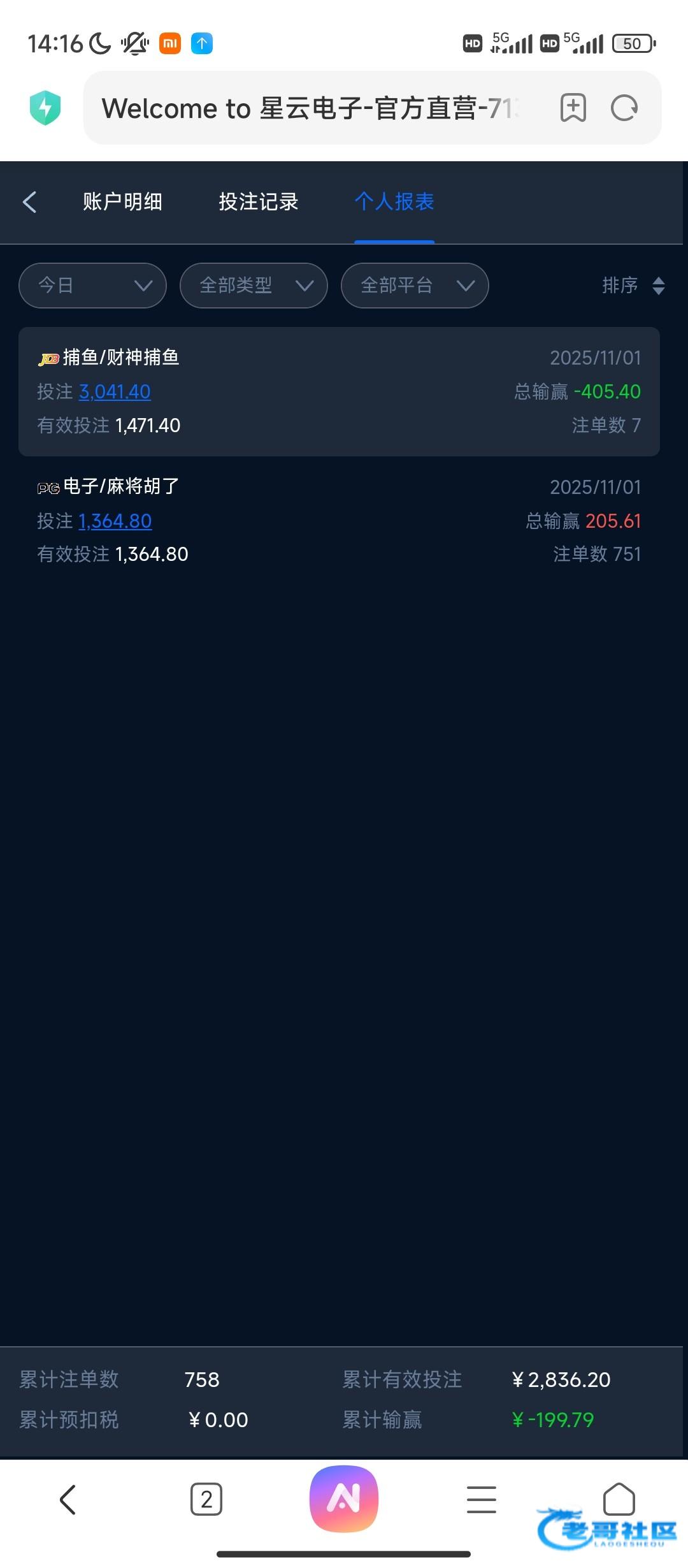The image size is (688, 1568).
Task: Bookmark this page in the browser
Action: tap(573, 108)
